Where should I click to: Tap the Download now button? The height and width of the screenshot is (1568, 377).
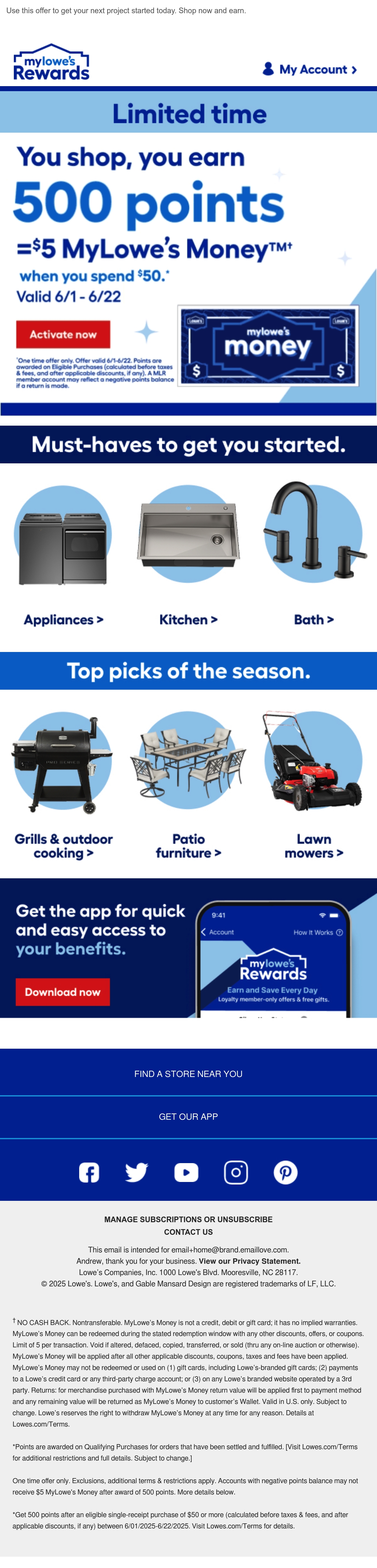(63, 992)
